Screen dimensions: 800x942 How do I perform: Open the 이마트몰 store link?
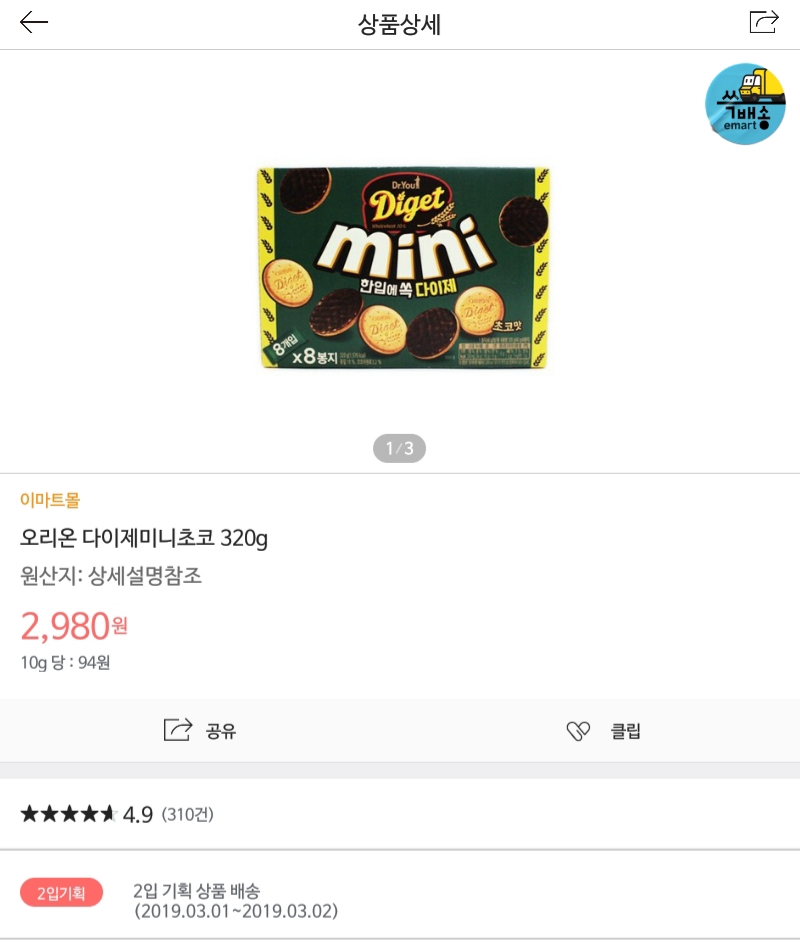[x=50, y=500]
